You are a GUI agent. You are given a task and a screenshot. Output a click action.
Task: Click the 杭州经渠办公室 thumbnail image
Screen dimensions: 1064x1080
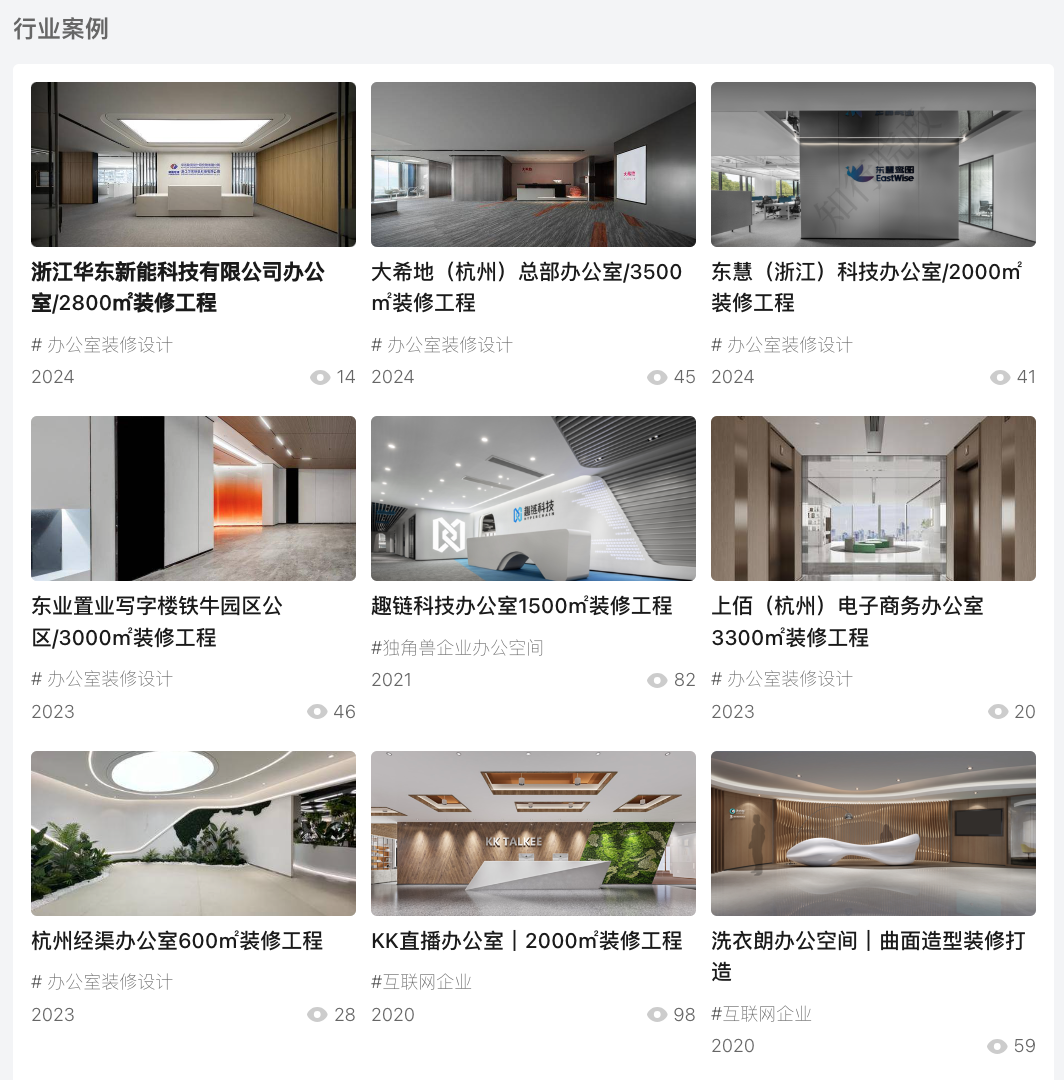click(x=193, y=833)
